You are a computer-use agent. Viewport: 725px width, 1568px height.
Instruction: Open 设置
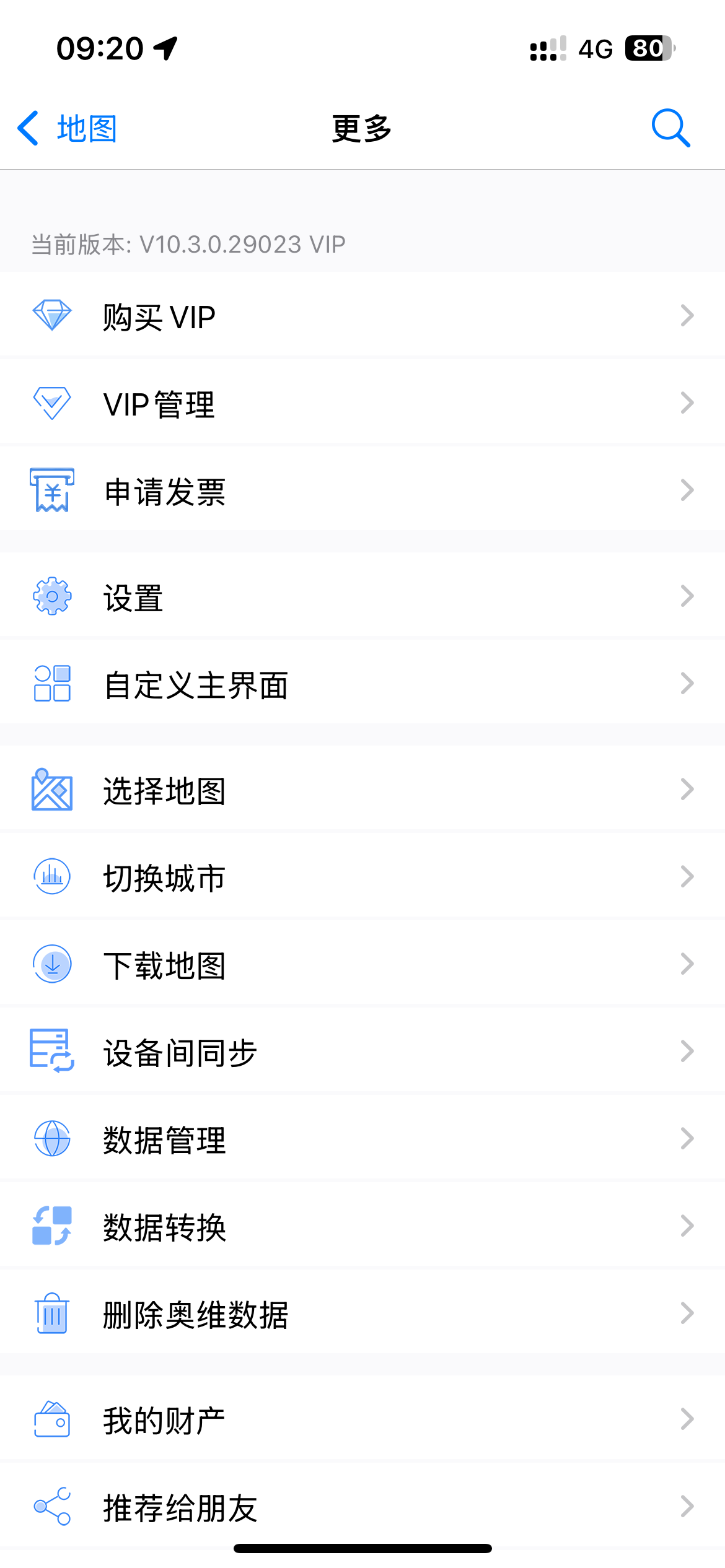[x=362, y=596]
